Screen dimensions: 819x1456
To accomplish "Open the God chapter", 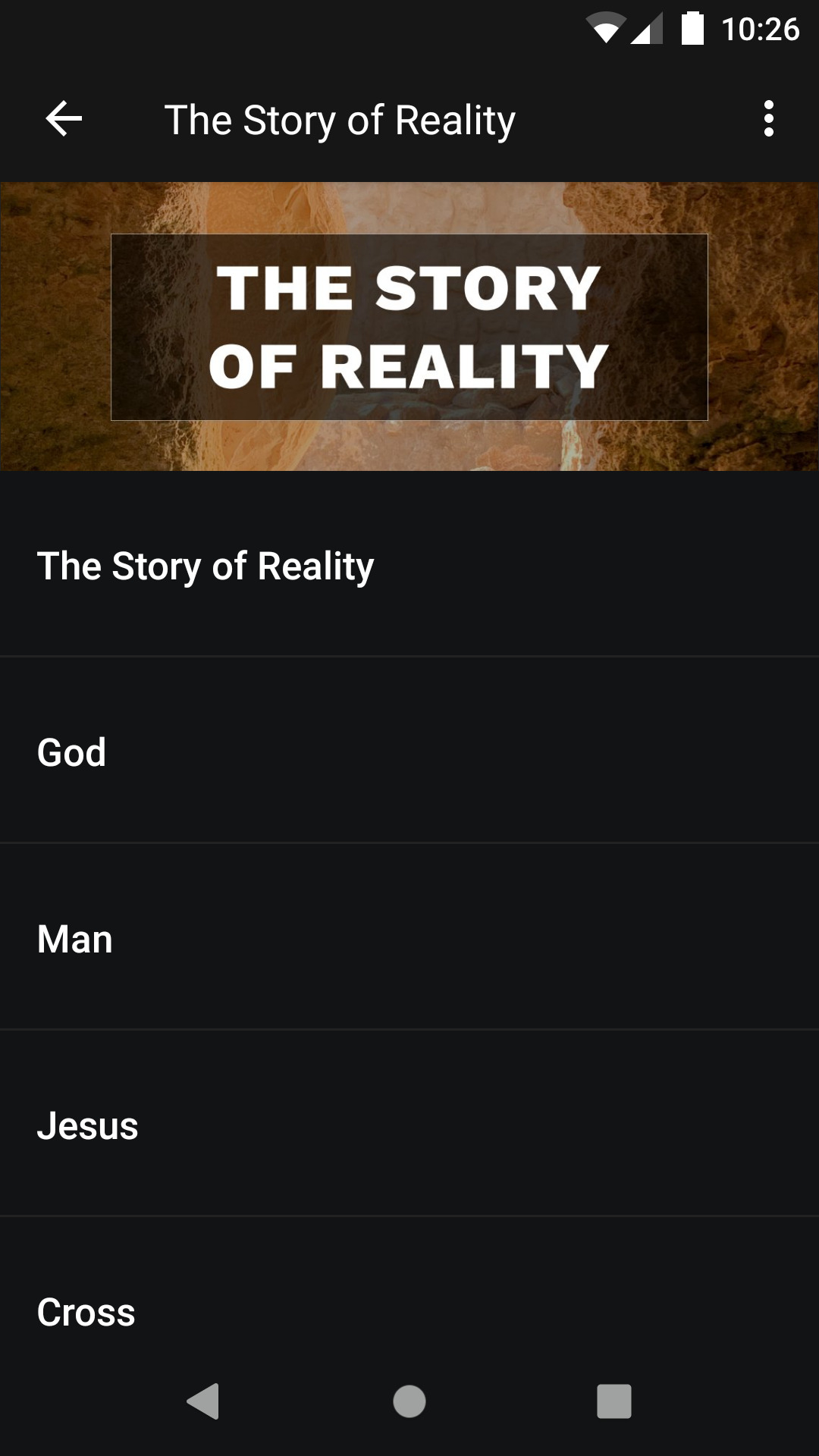I will click(x=409, y=752).
